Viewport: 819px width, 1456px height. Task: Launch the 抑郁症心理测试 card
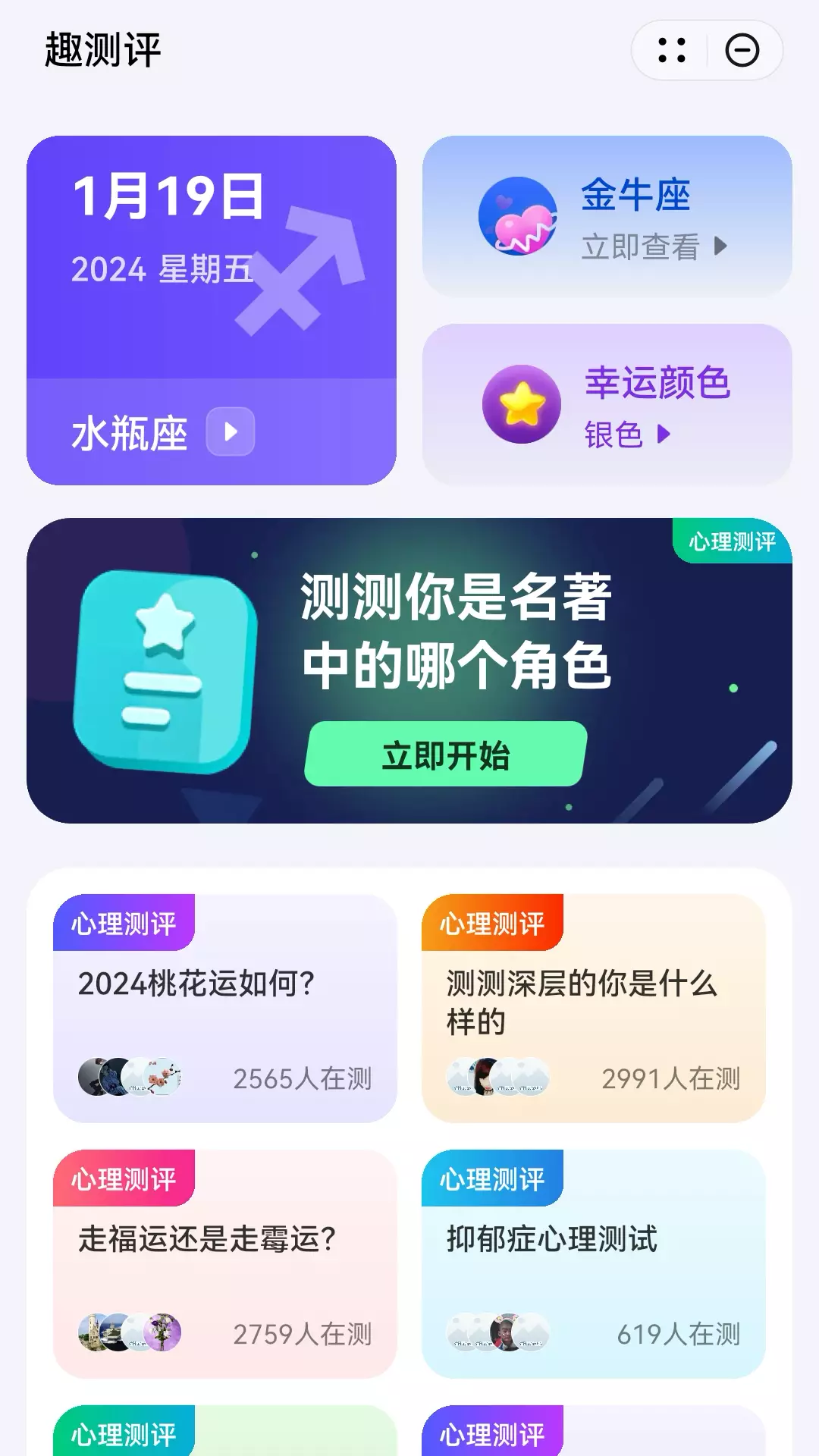(593, 1263)
